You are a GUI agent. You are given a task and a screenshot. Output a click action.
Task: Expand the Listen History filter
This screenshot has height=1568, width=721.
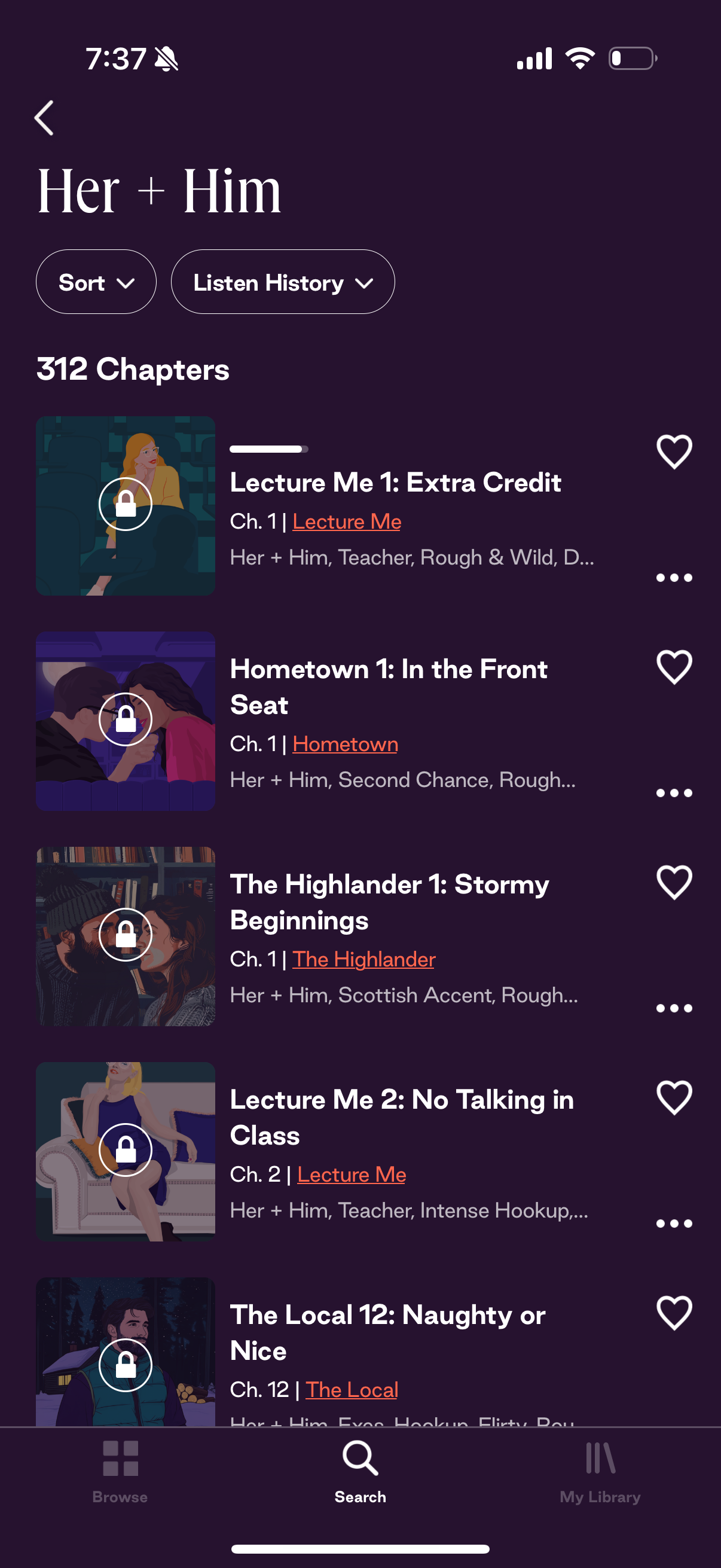pyautogui.click(x=282, y=282)
